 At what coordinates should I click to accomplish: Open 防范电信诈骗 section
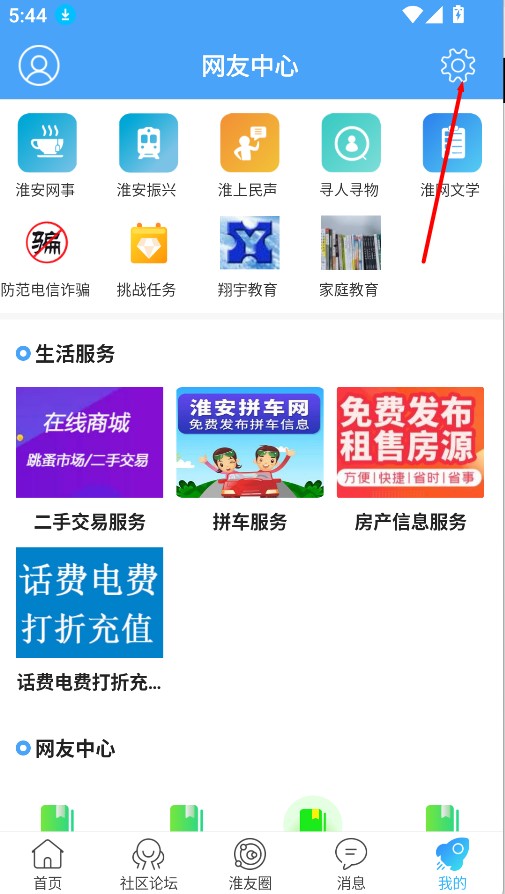46,257
